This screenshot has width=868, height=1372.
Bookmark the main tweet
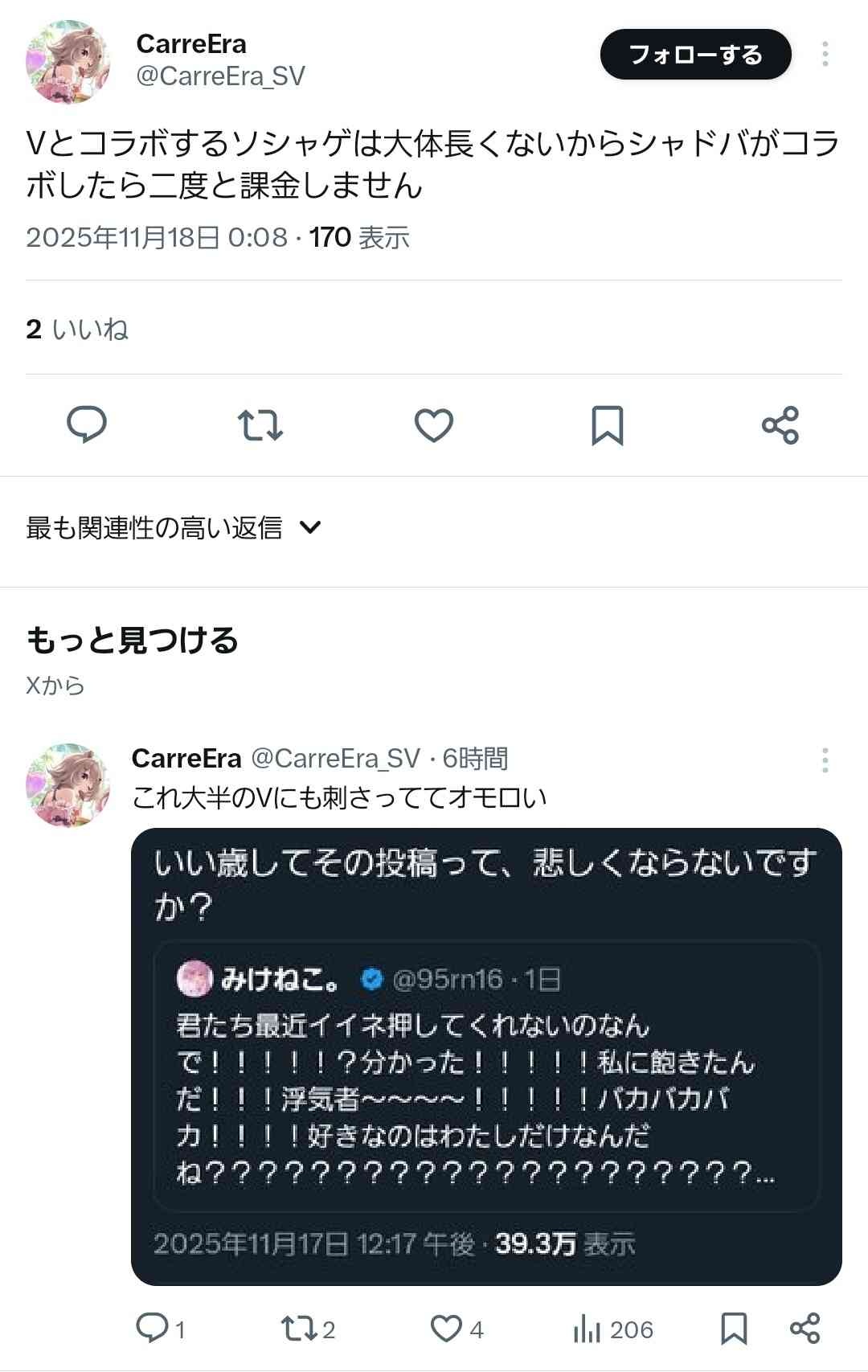607,424
